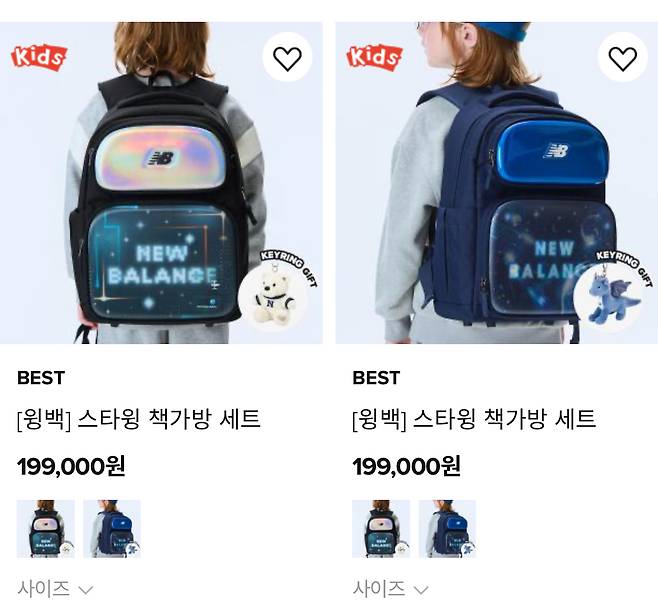Select navy color swatch under navy backpack listing
658x613 pixels.
447,528
